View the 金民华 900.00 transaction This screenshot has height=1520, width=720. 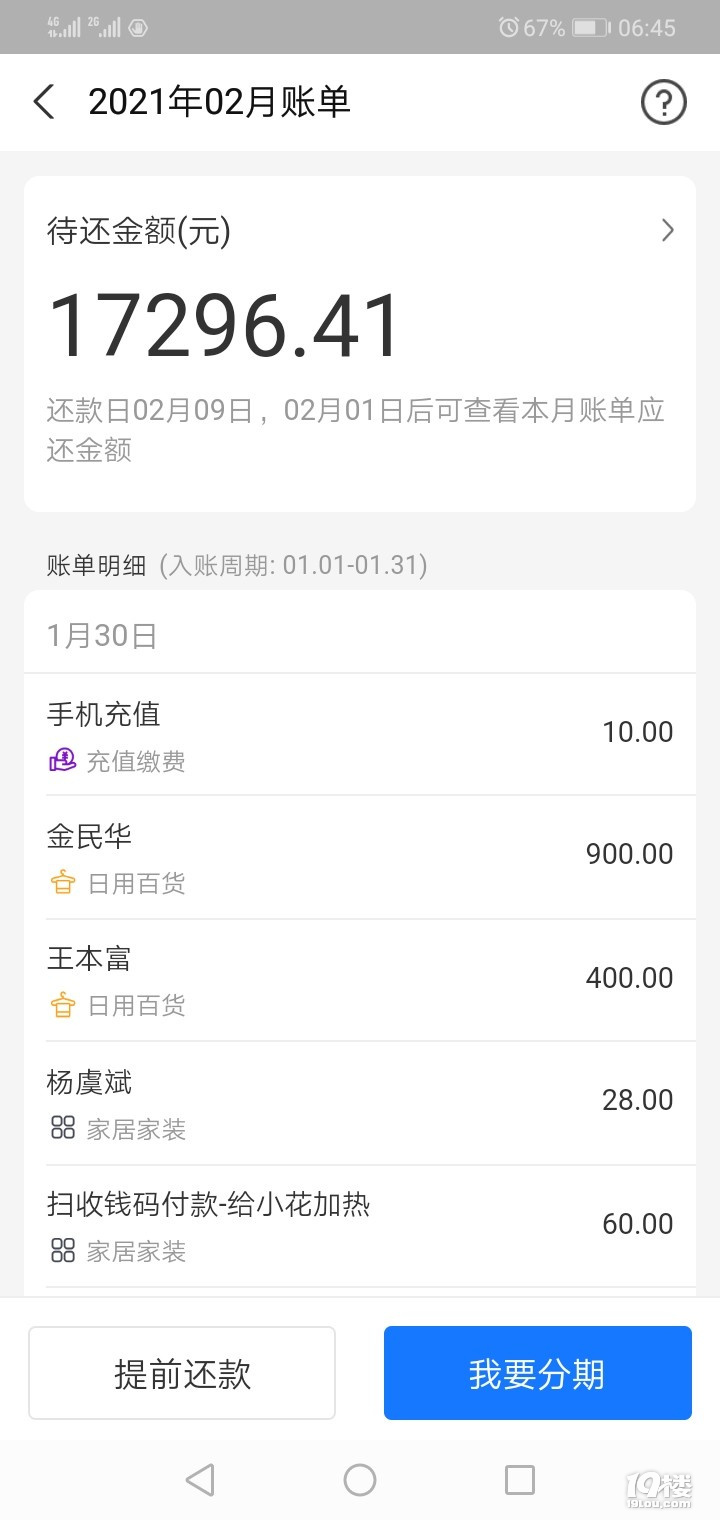360,857
